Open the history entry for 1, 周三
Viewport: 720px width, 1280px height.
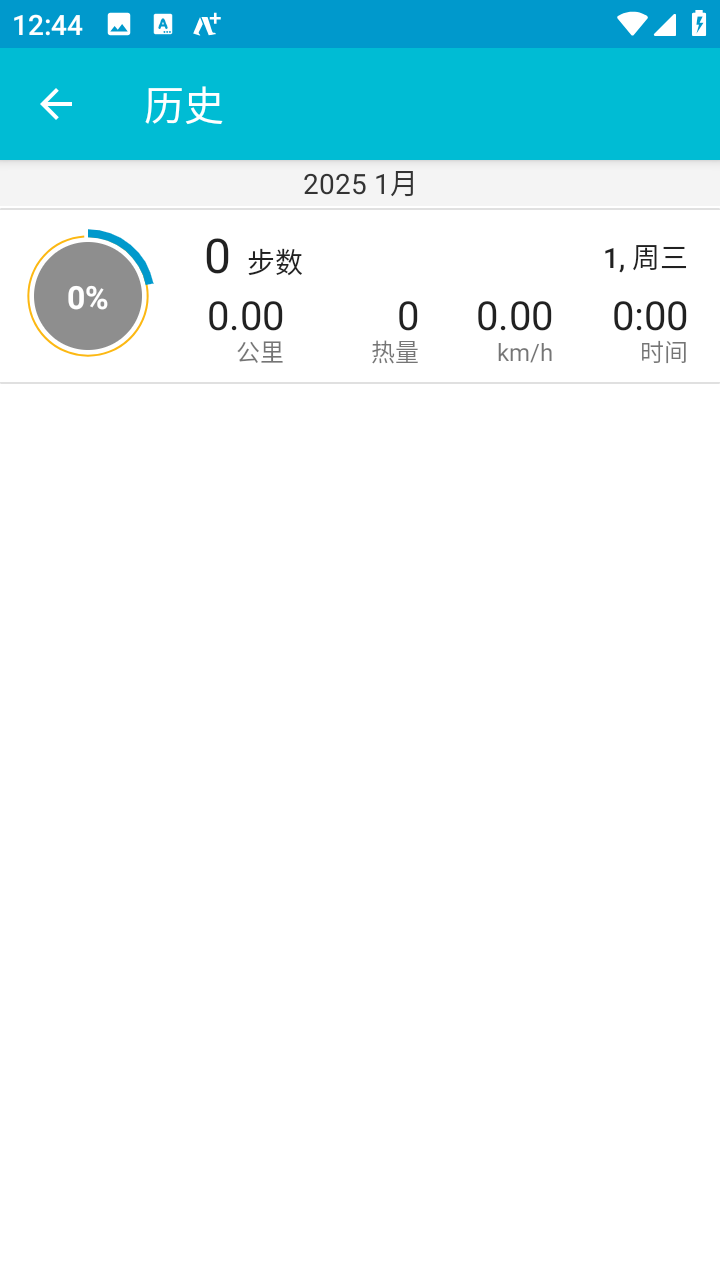(360, 296)
